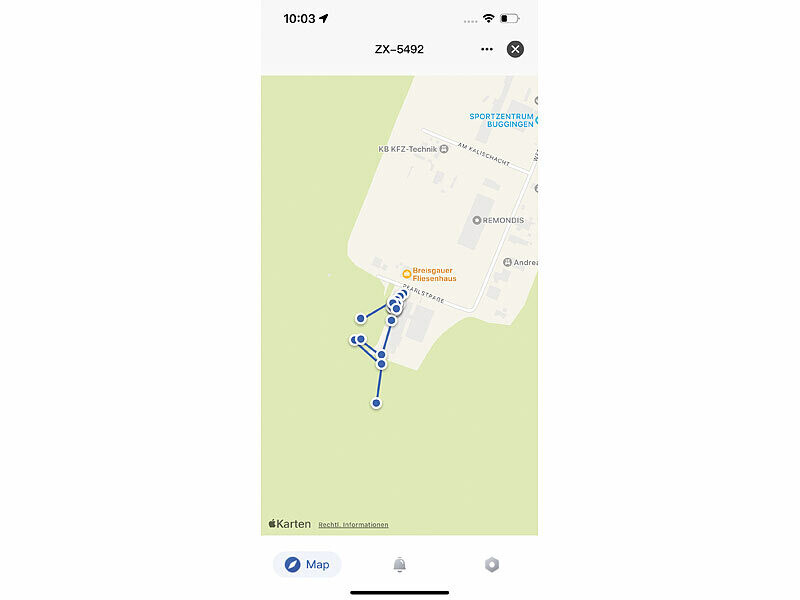This screenshot has height=600, width=800.
Task: Select Sportzentrum Buggingen map label
Action: click(x=503, y=120)
